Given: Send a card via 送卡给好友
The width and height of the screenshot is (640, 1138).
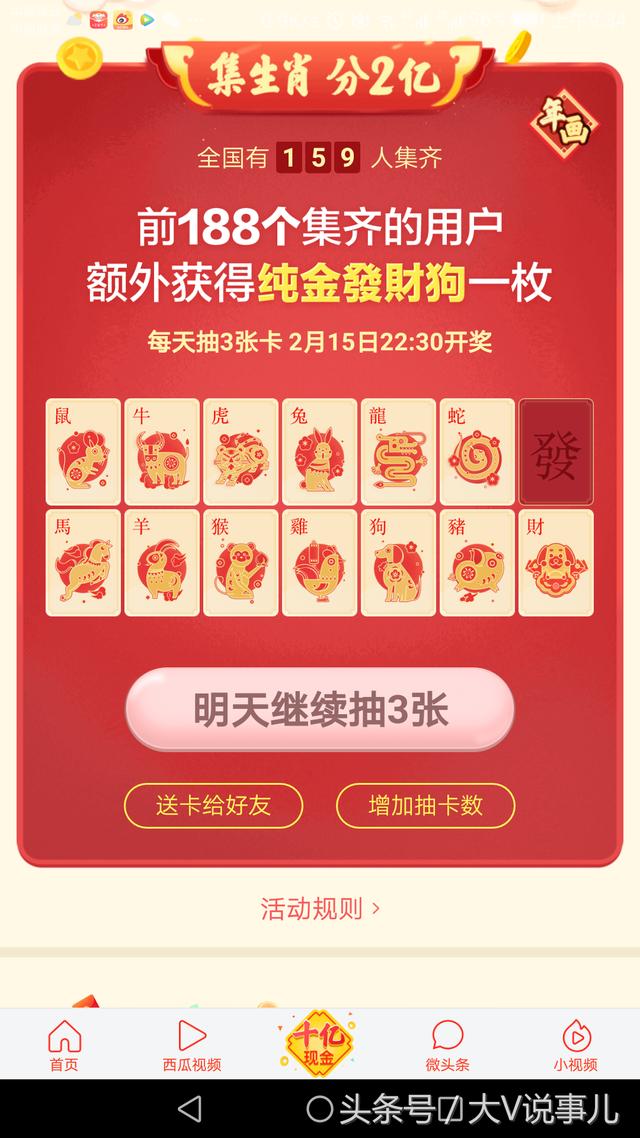Looking at the screenshot, I should [213, 806].
